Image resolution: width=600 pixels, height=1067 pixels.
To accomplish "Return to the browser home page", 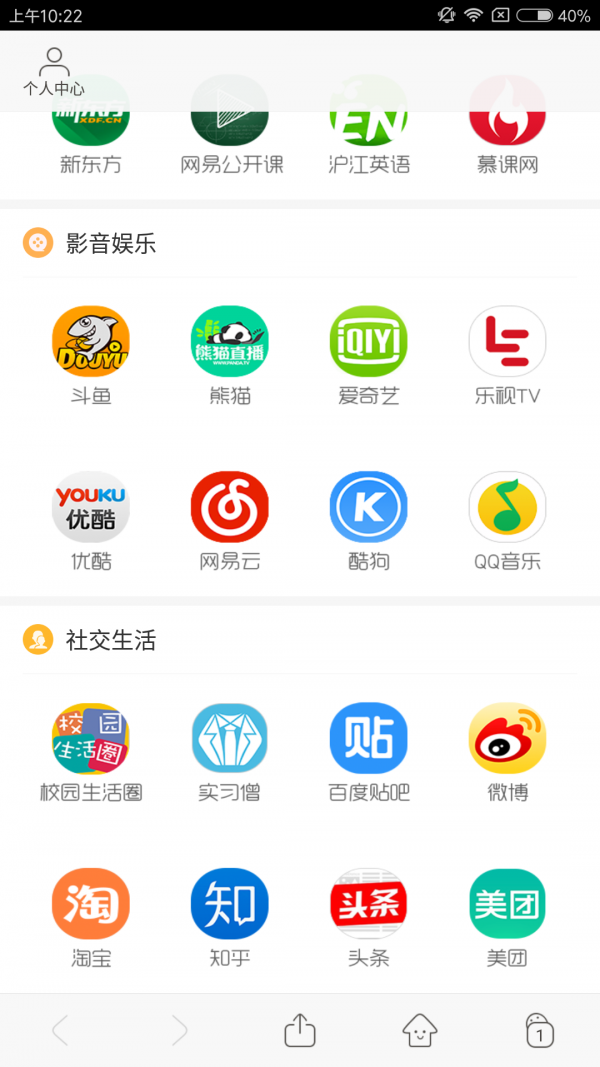I will pos(420,1030).
